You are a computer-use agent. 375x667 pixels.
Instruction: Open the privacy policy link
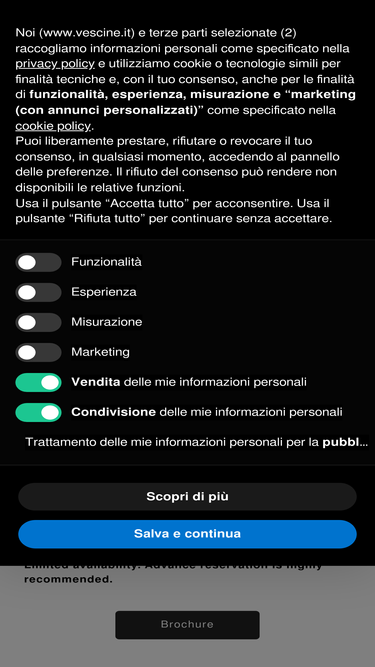[55, 64]
